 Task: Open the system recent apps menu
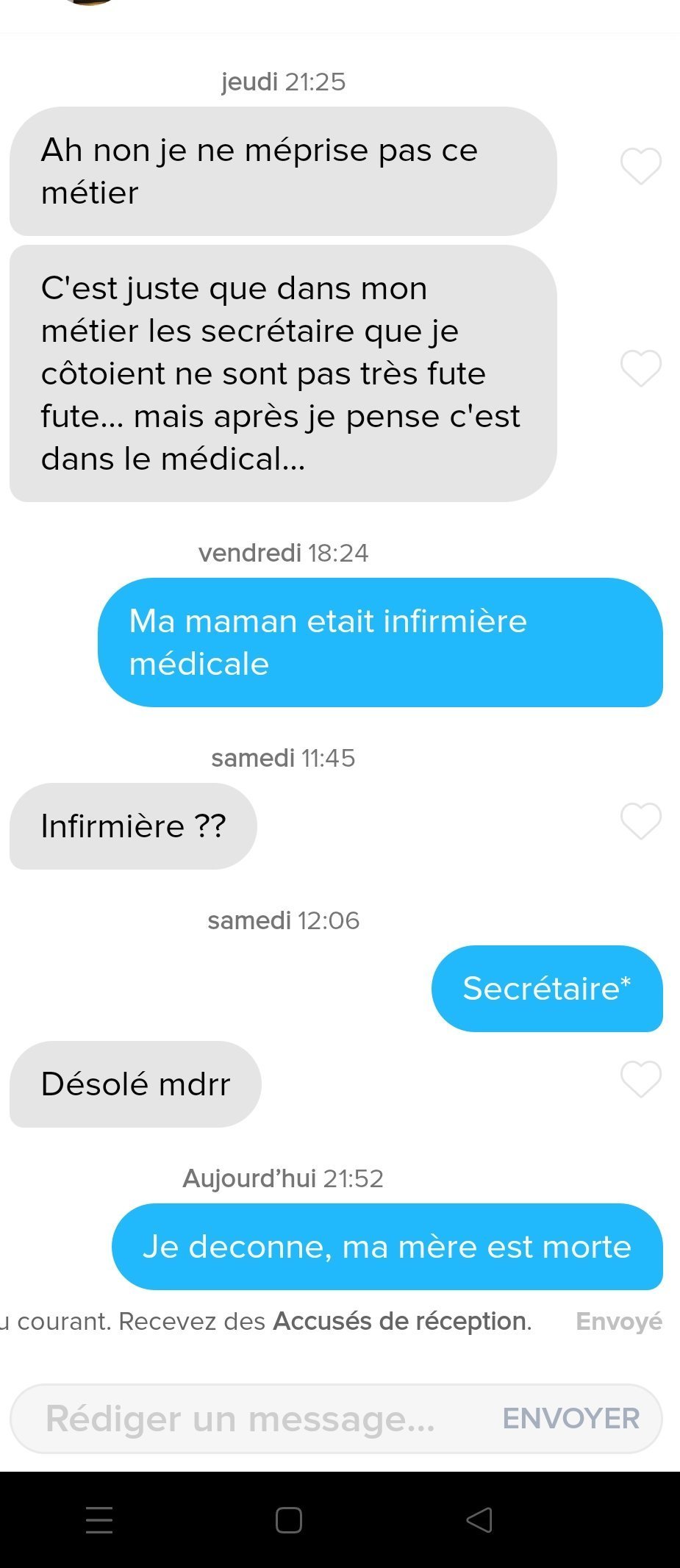pos(99,1519)
